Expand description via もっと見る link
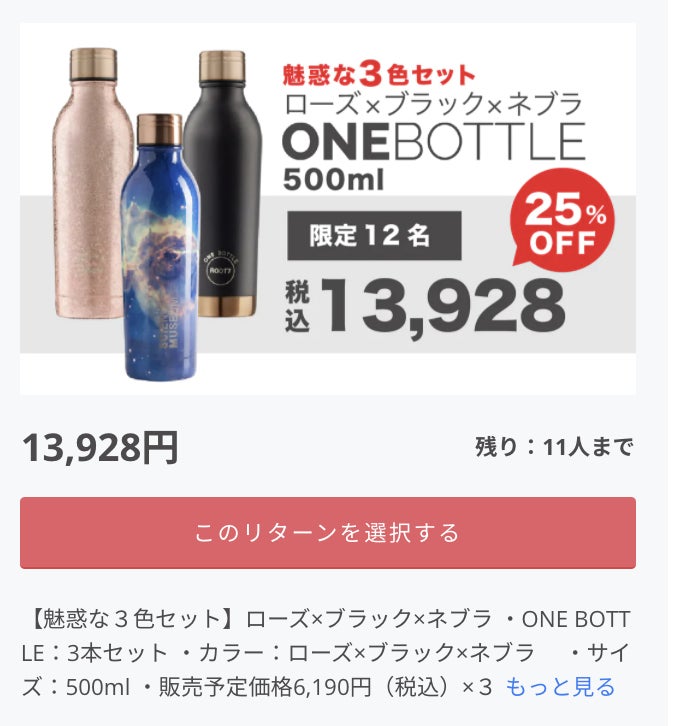 [x=560, y=687]
